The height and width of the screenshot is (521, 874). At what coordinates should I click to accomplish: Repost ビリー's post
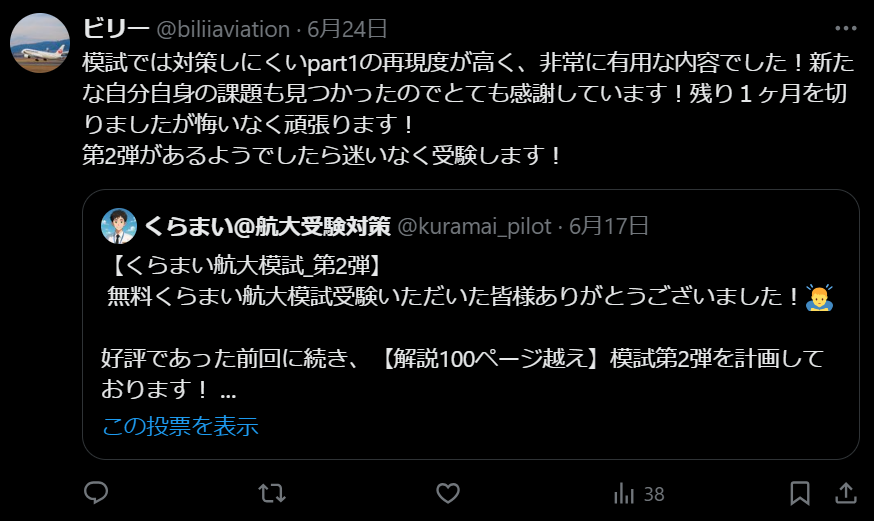coord(271,493)
